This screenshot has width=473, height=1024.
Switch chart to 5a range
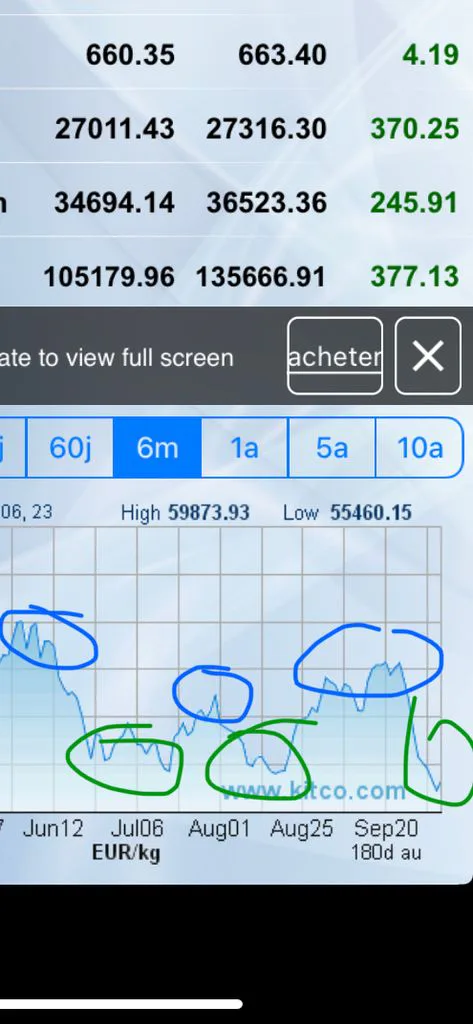pos(332,448)
